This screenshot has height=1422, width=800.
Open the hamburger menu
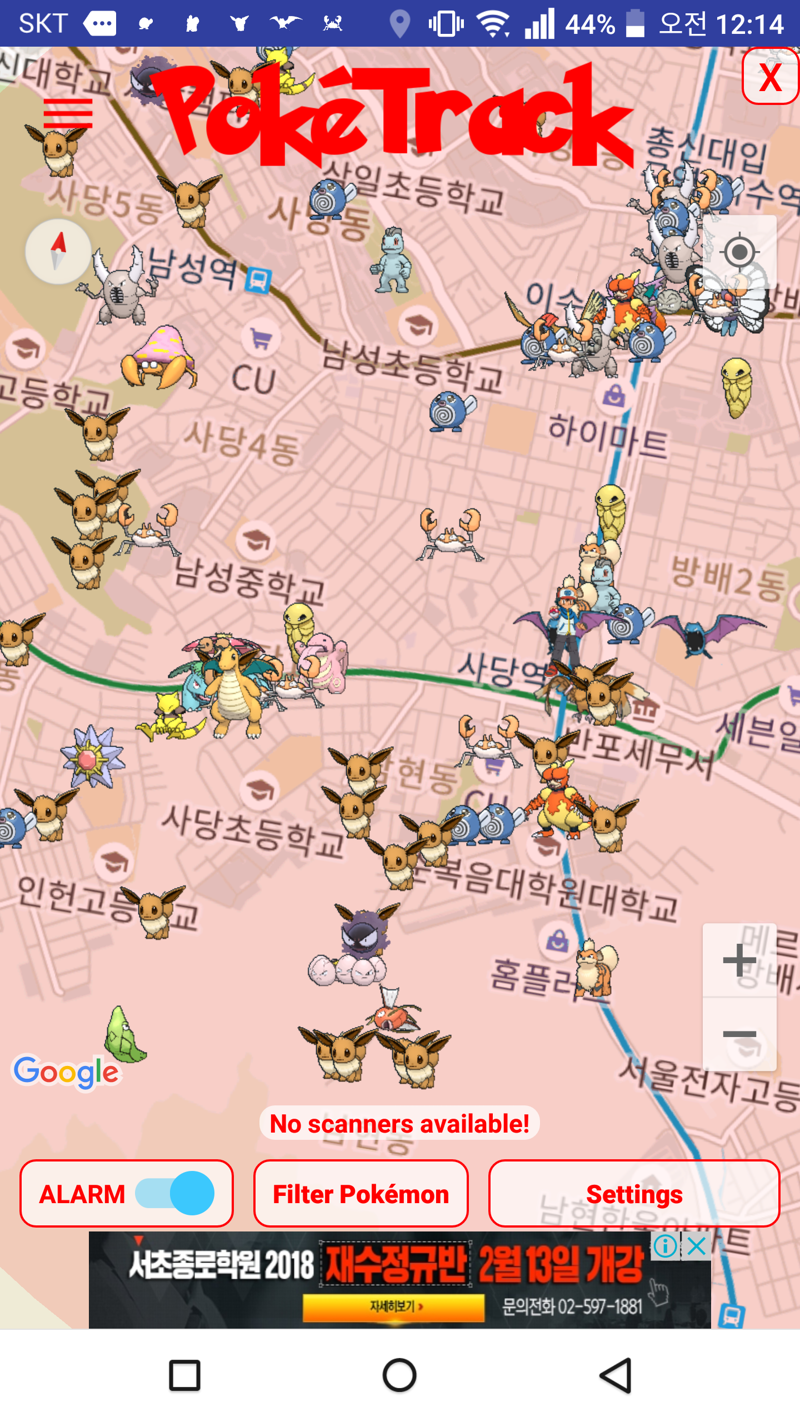point(68,113)
